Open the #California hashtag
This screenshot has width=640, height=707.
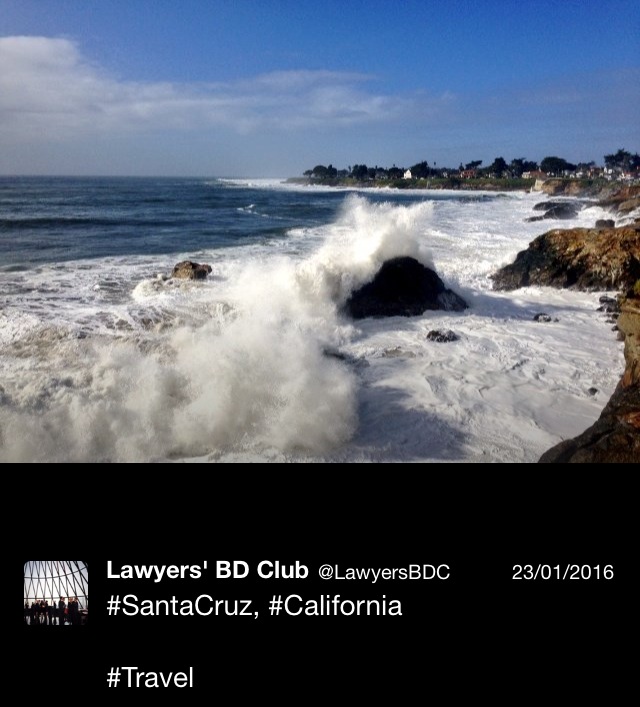[337, 606]
